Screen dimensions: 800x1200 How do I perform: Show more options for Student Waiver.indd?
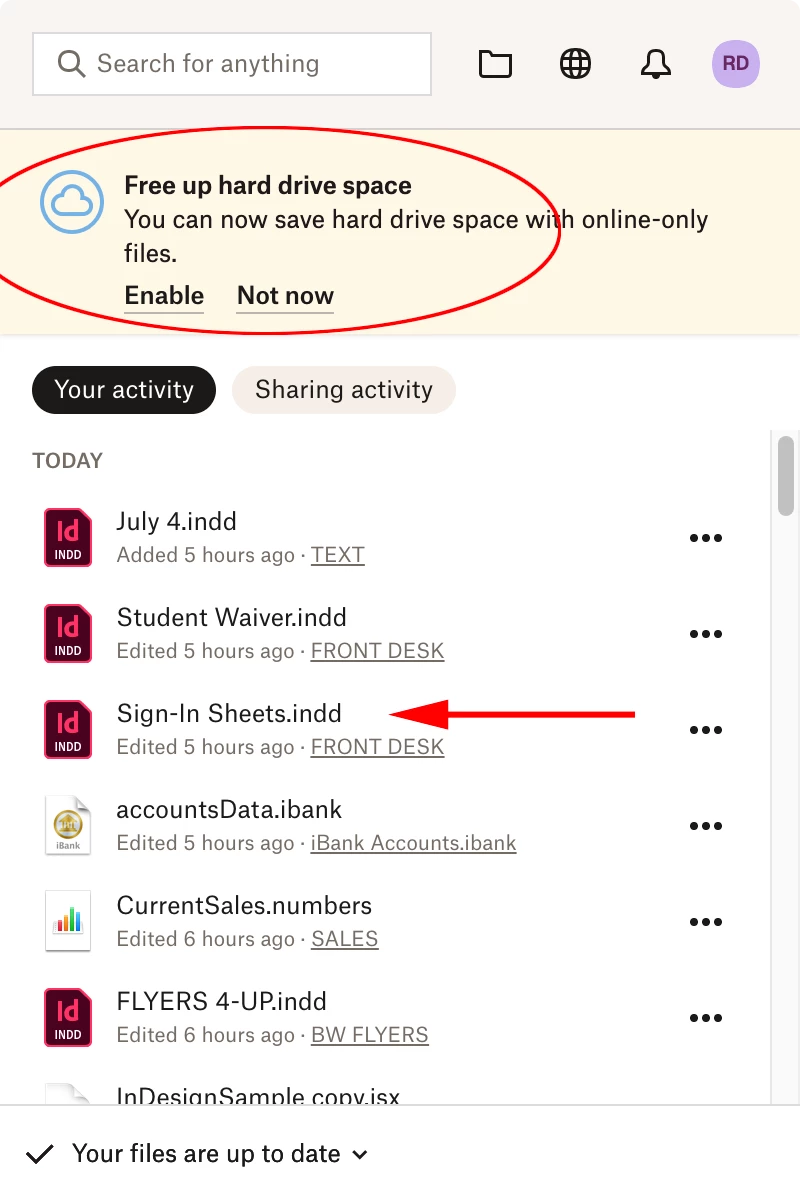pos(705,634)
